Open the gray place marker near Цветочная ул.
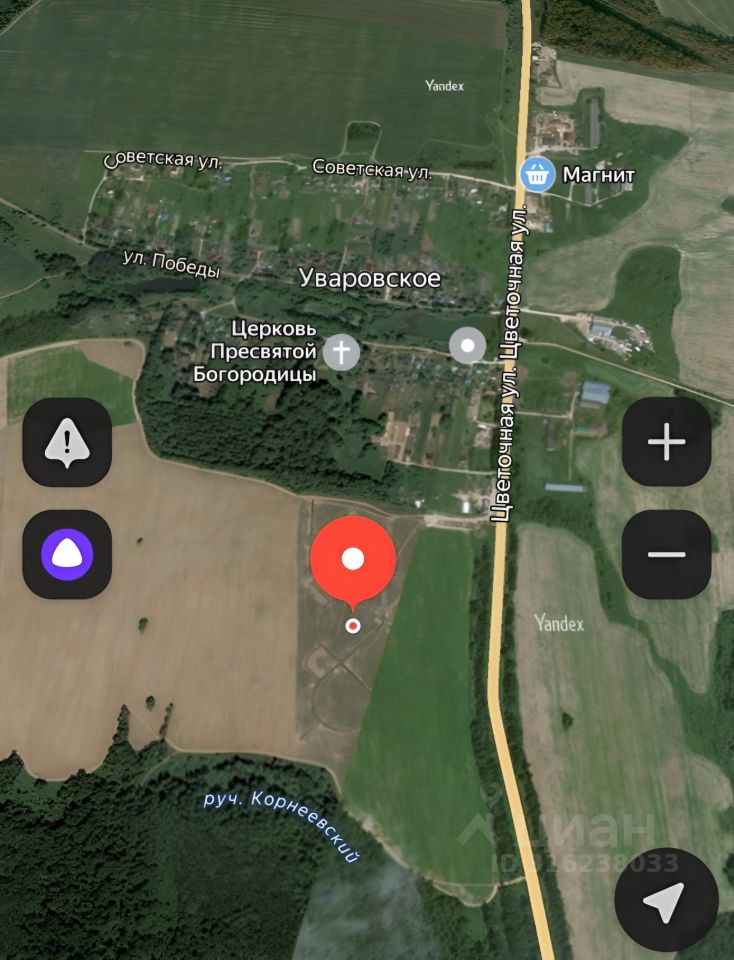The width and height of the screenshot is (734, 960). coord(467,346)
